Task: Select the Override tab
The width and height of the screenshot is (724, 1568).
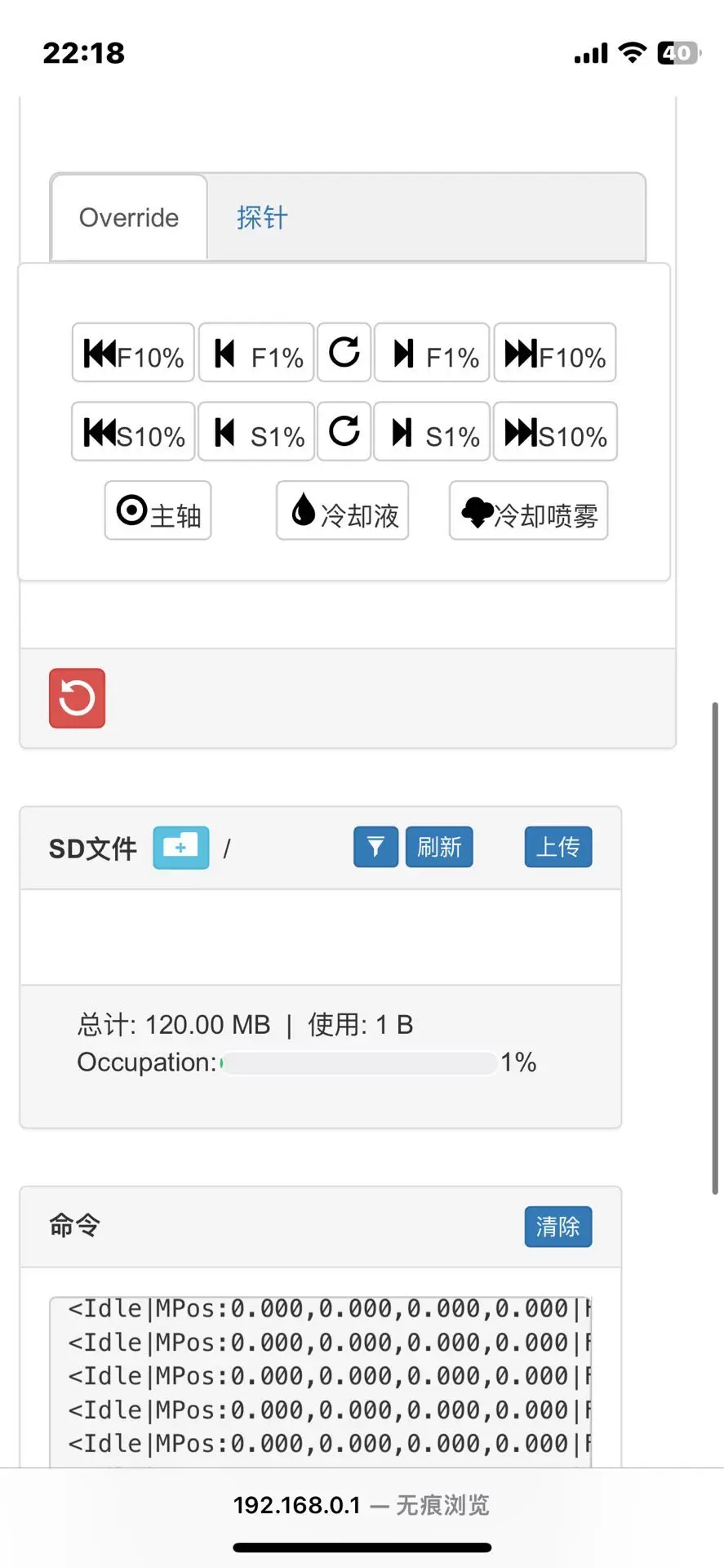Action: [x=129, y=217]
